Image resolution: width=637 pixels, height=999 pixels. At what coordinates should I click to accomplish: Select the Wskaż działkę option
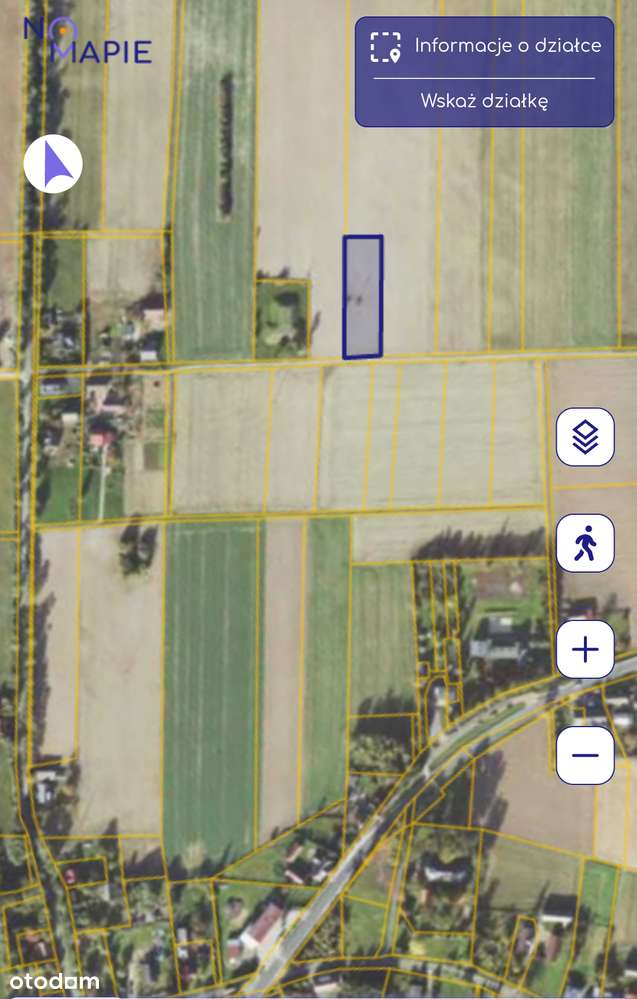pyautogui.click(x=485, y=101)
